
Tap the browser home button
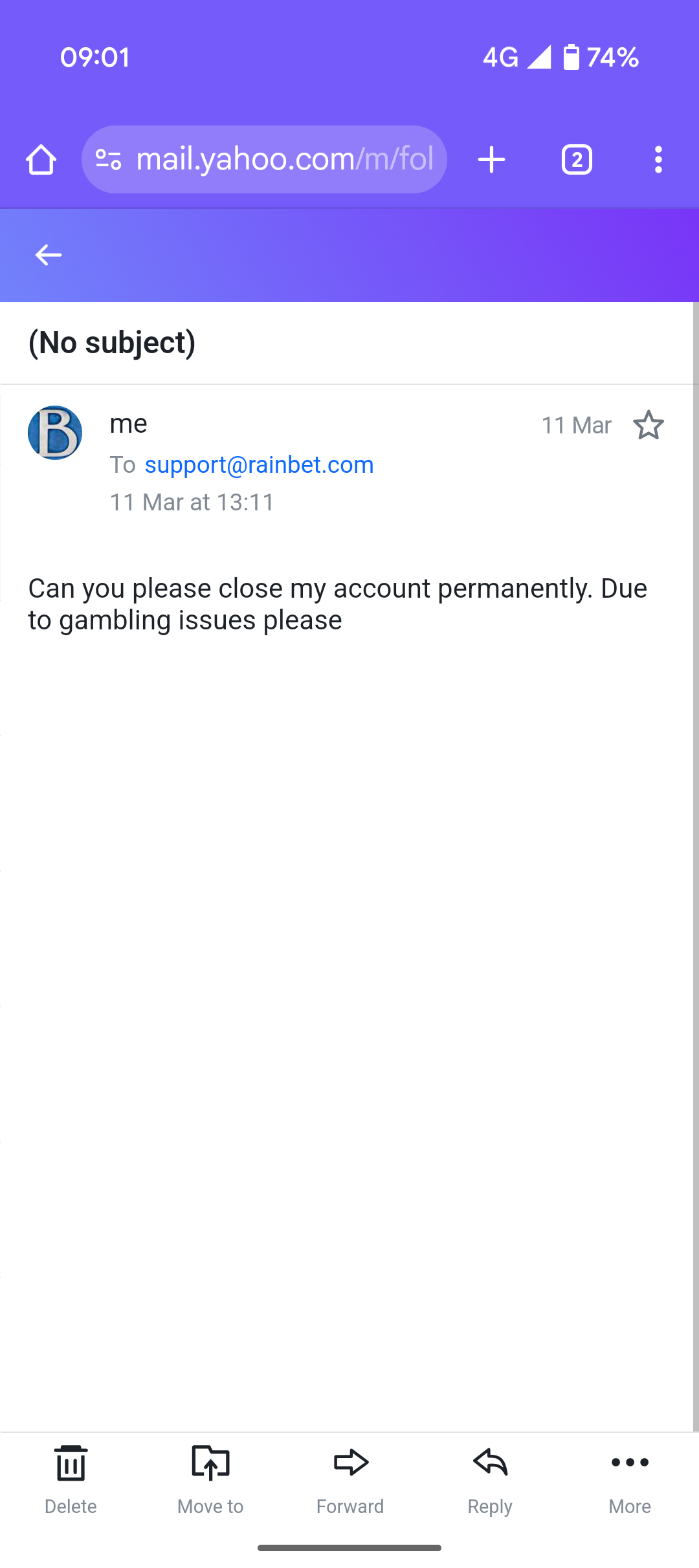point(41,160)
